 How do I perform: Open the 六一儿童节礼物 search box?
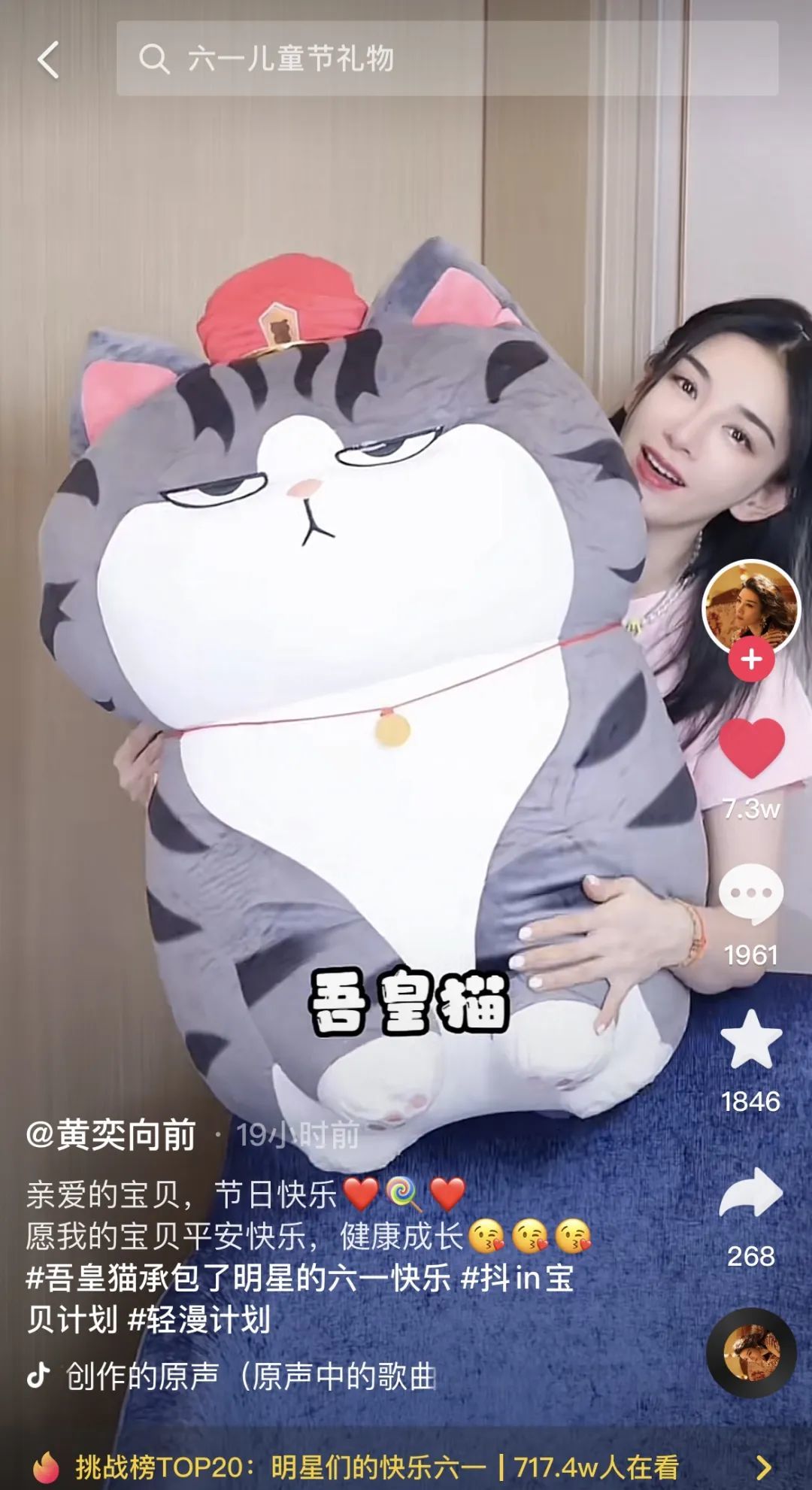[x=447, y=59]
